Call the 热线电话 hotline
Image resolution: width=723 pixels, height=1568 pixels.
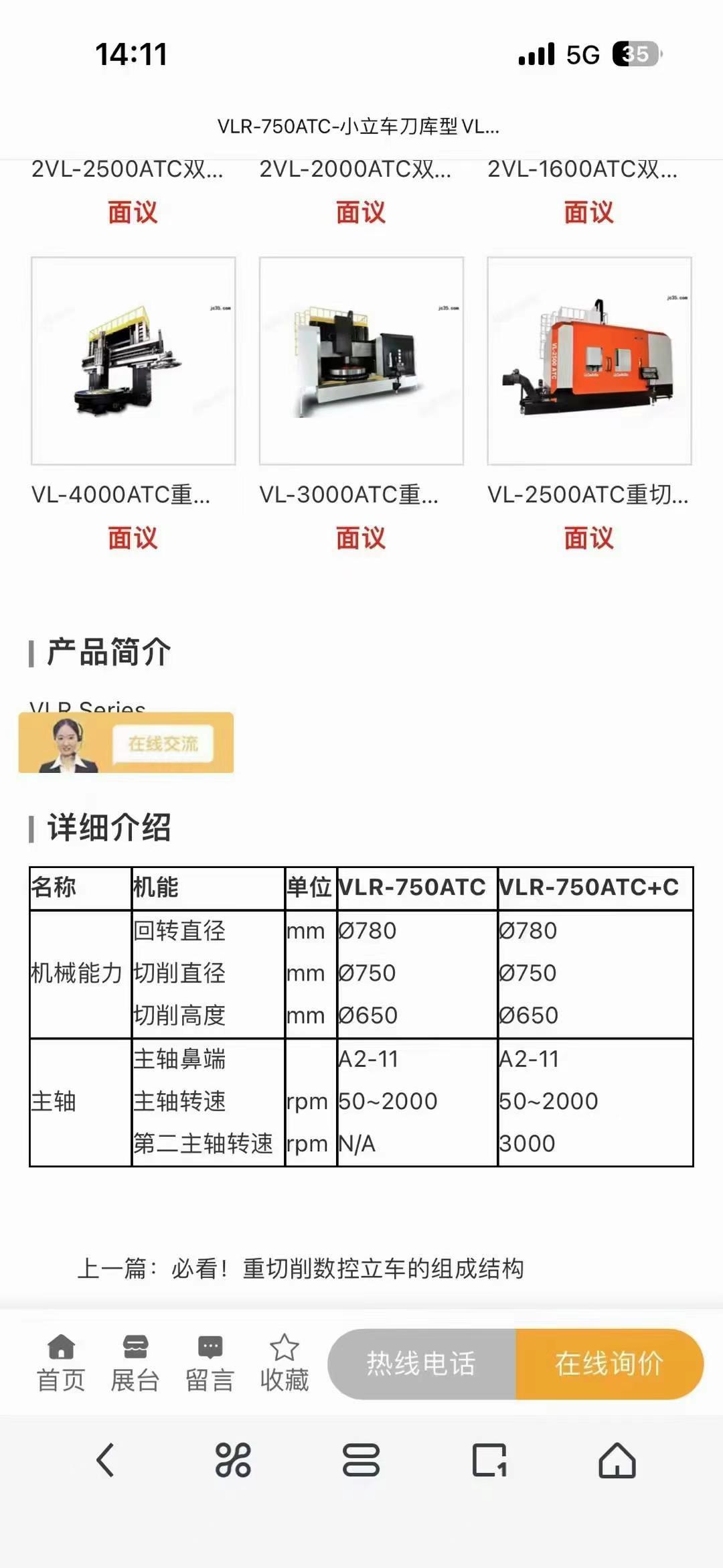coord(422,1364)
